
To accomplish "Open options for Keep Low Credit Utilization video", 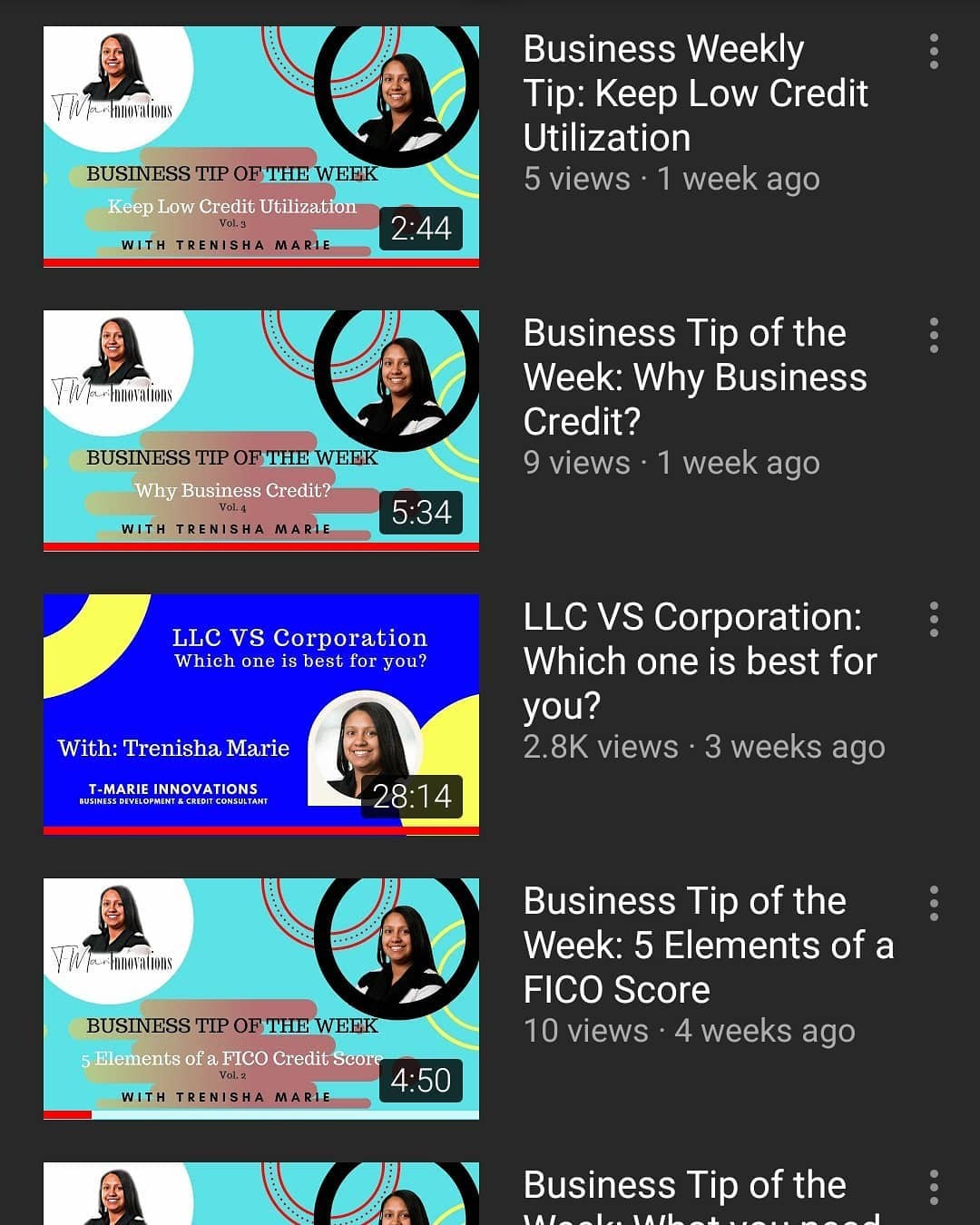I will point(934,52).
